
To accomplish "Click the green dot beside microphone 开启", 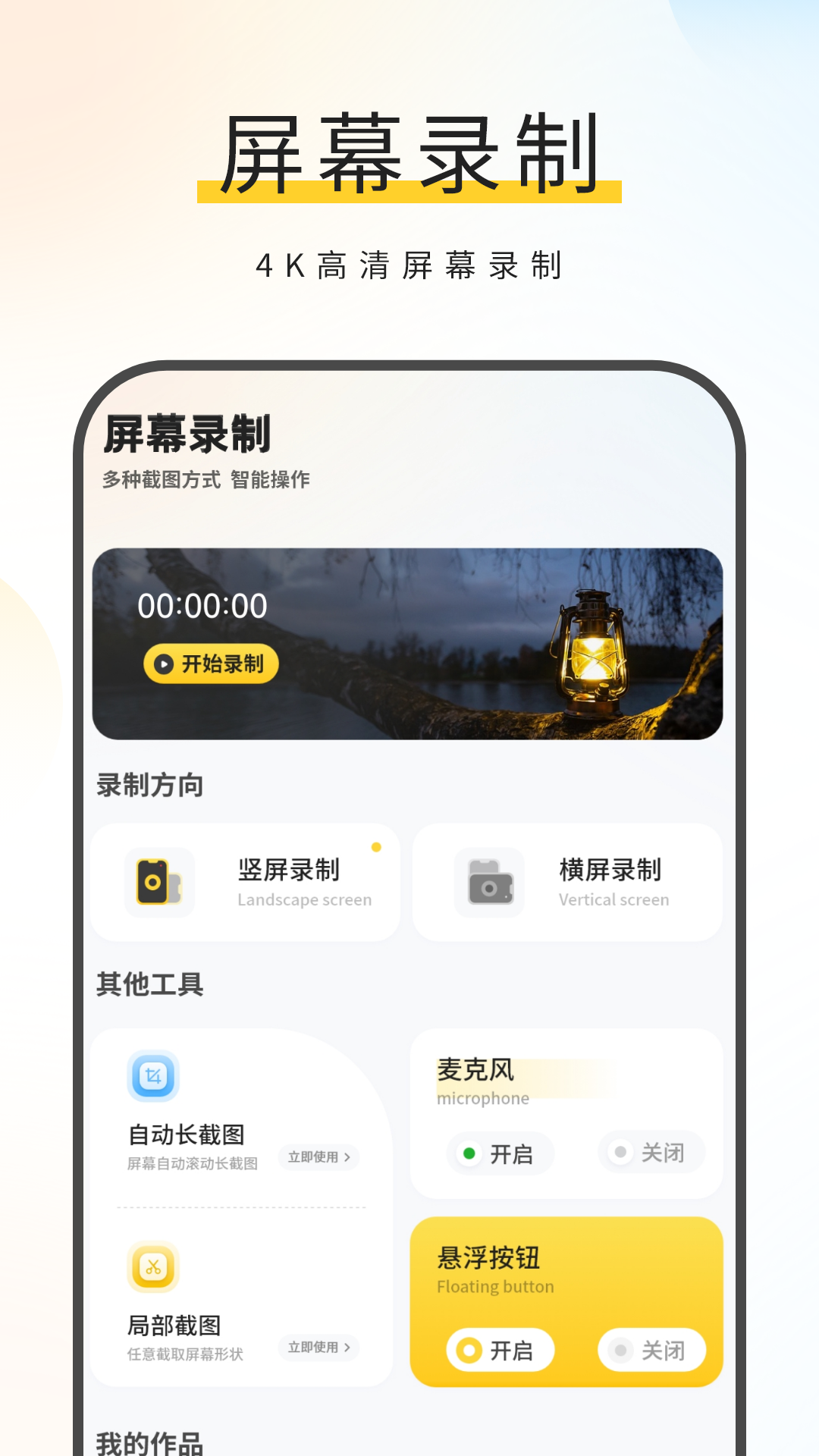I will [x=469, y=1153].
